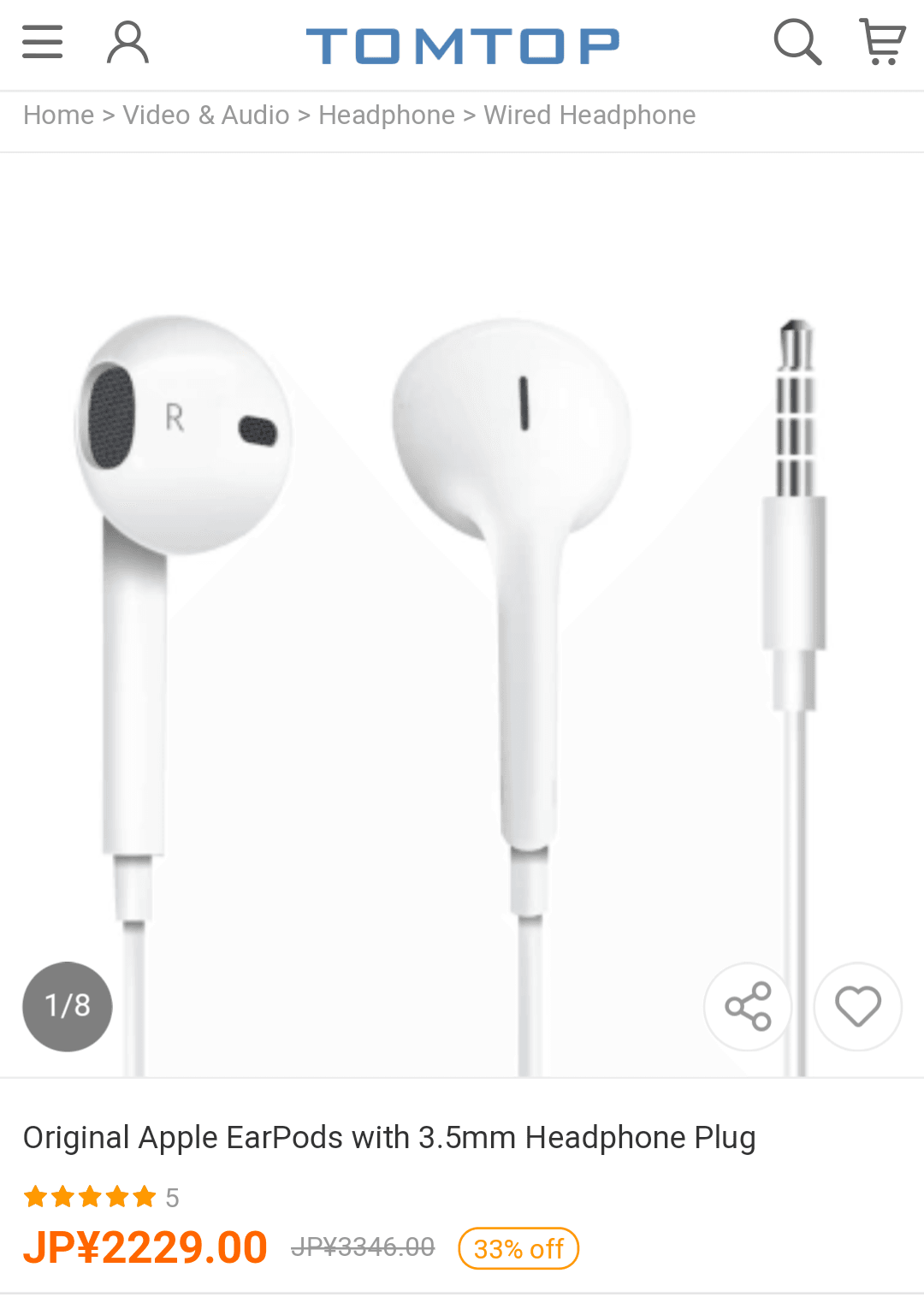View the EarPods product image

click(x=462, y=616)
